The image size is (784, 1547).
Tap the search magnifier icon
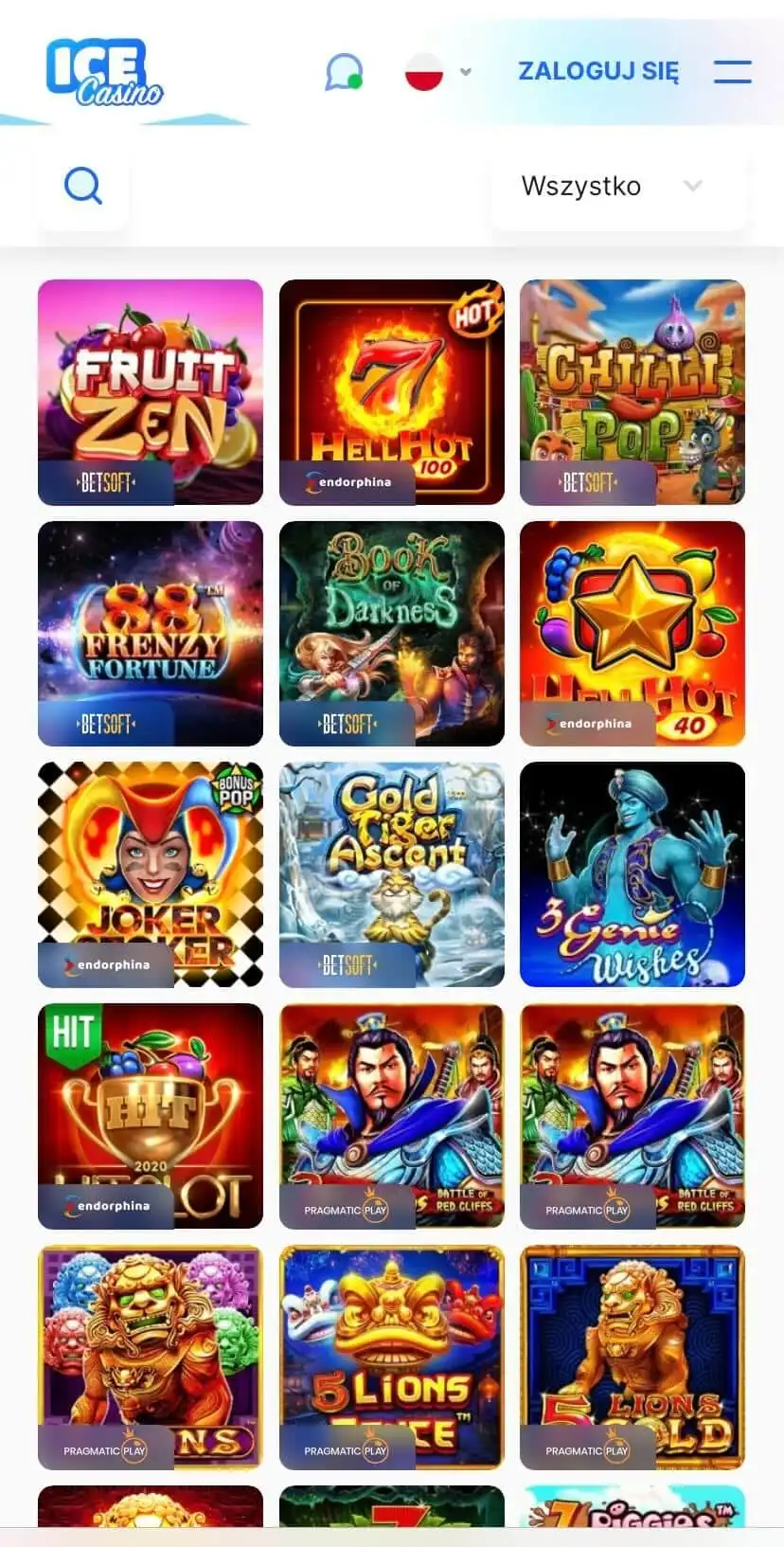coord(83,186)
